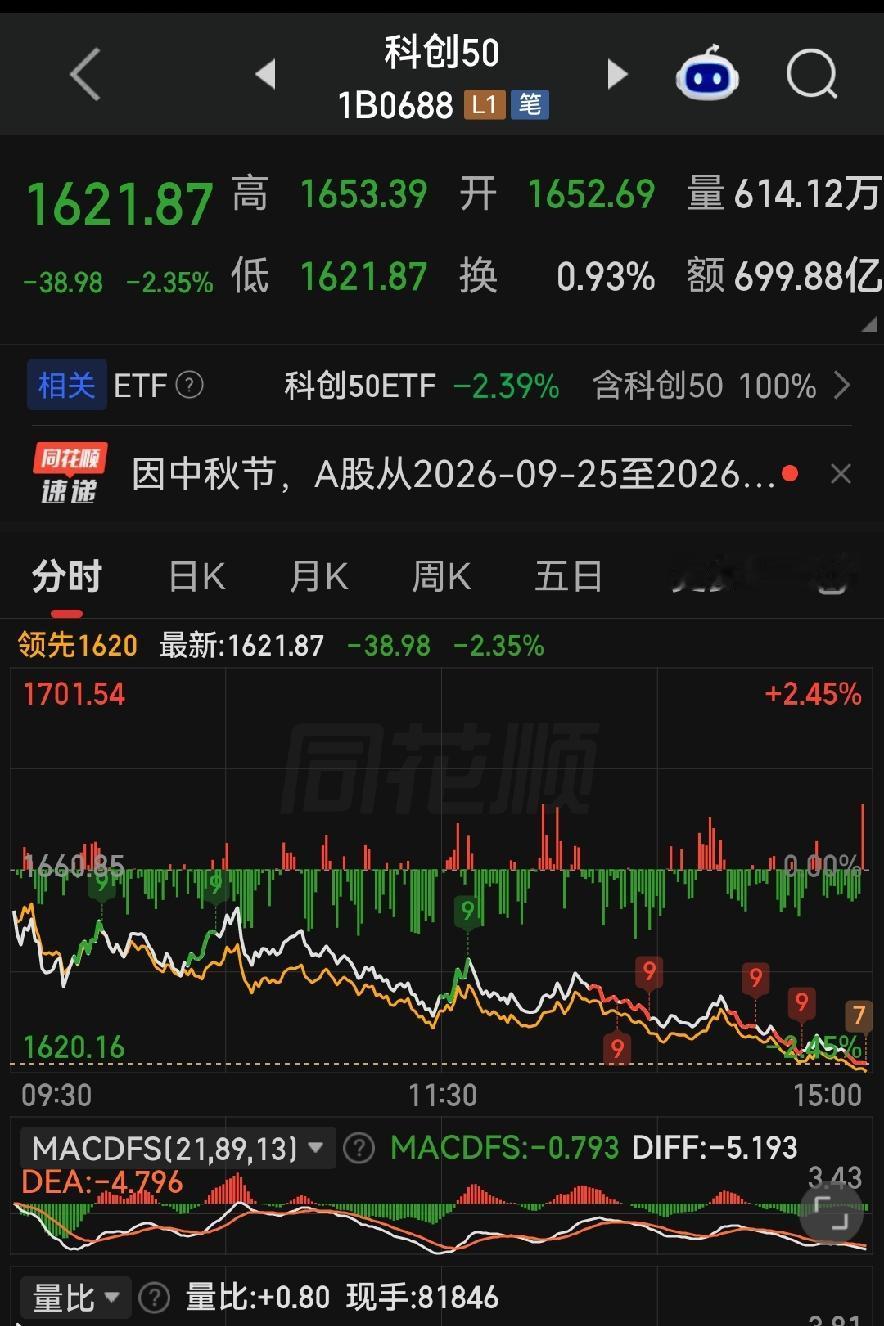Open the 量比 help question mark
Image resolution: width=884 pixels, height=1326 pixels.
154,1298
